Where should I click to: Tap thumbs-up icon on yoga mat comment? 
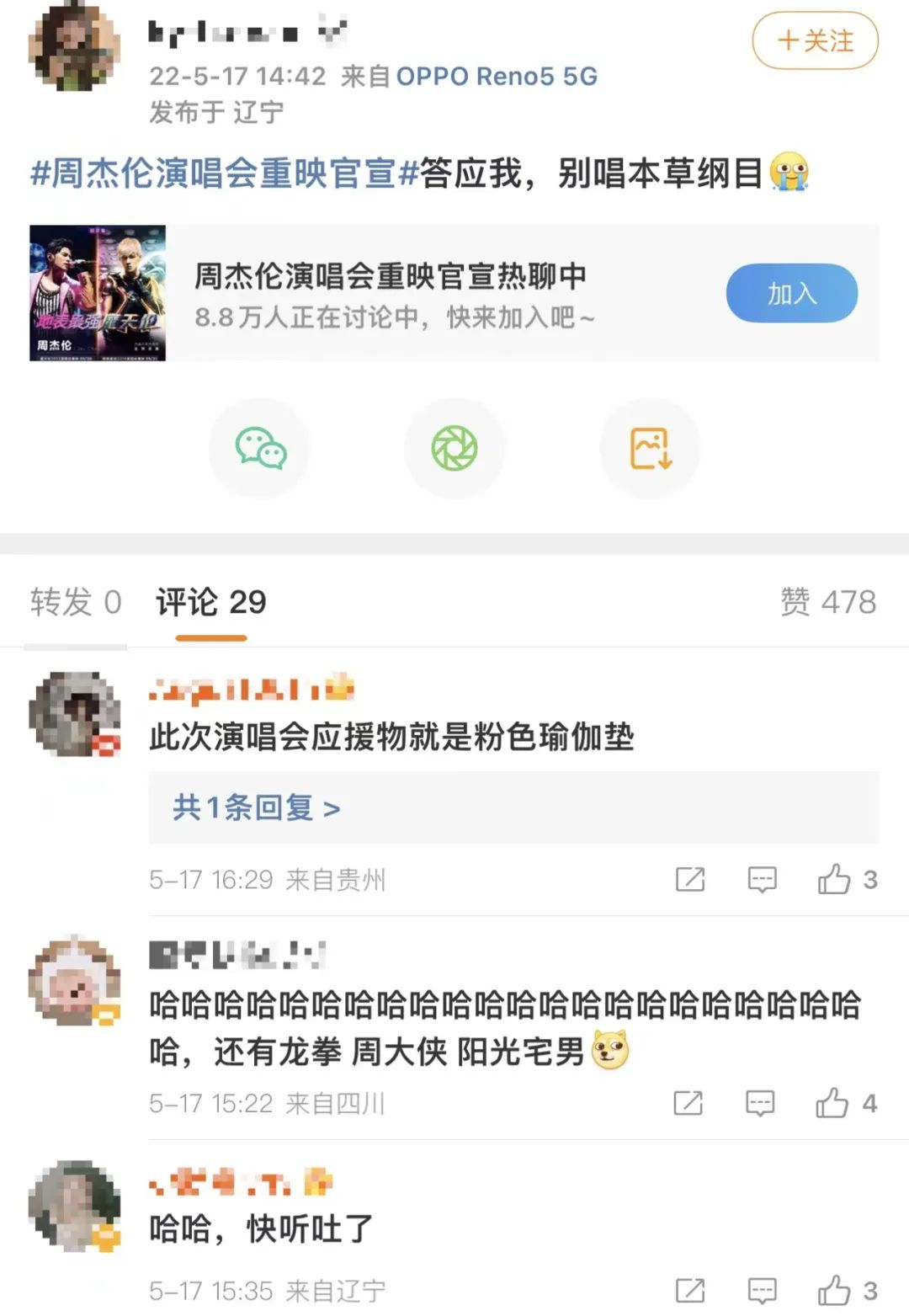[x=834, y=879]
